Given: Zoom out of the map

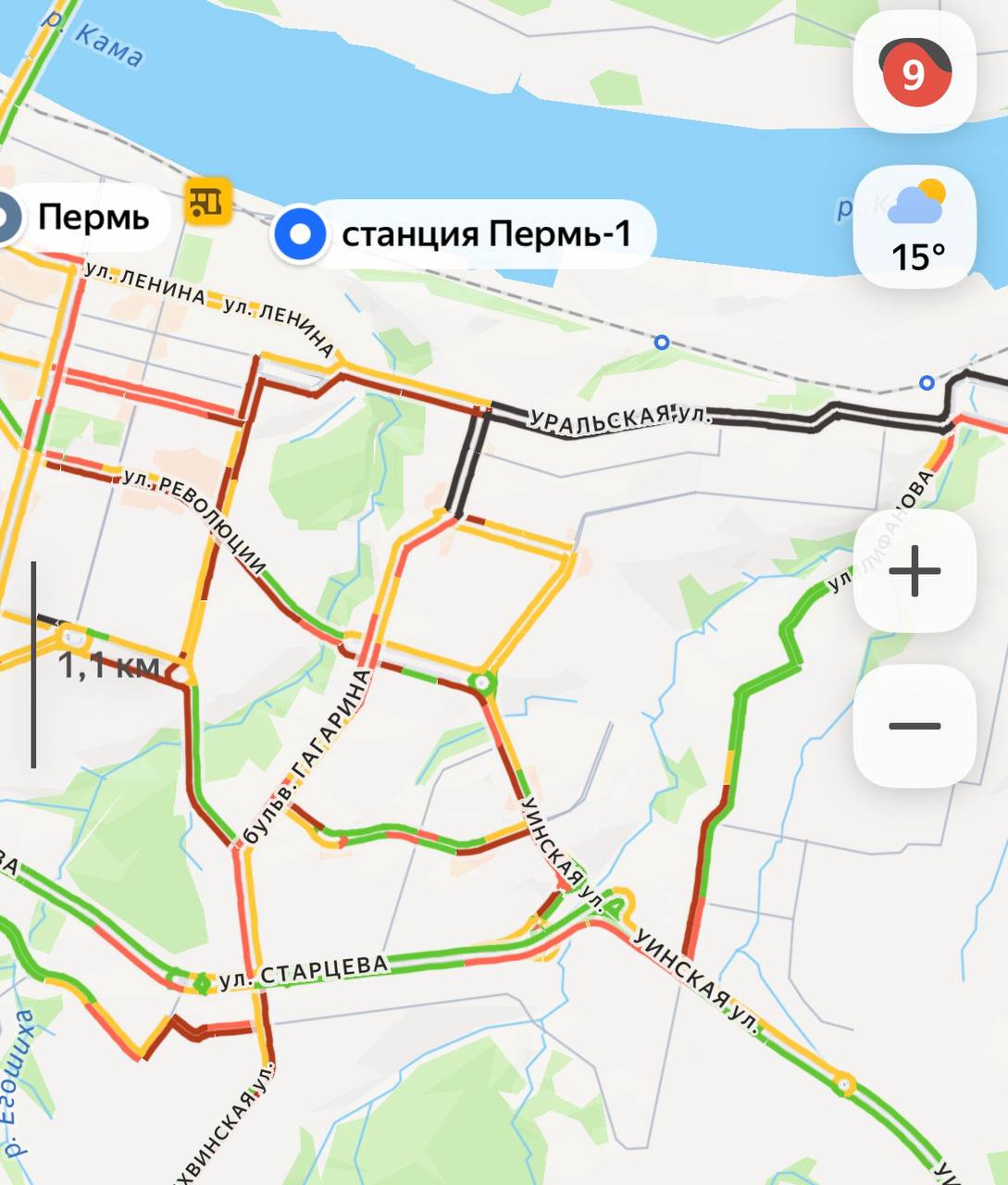Looking at the screenshot, I should click(914, 726).
